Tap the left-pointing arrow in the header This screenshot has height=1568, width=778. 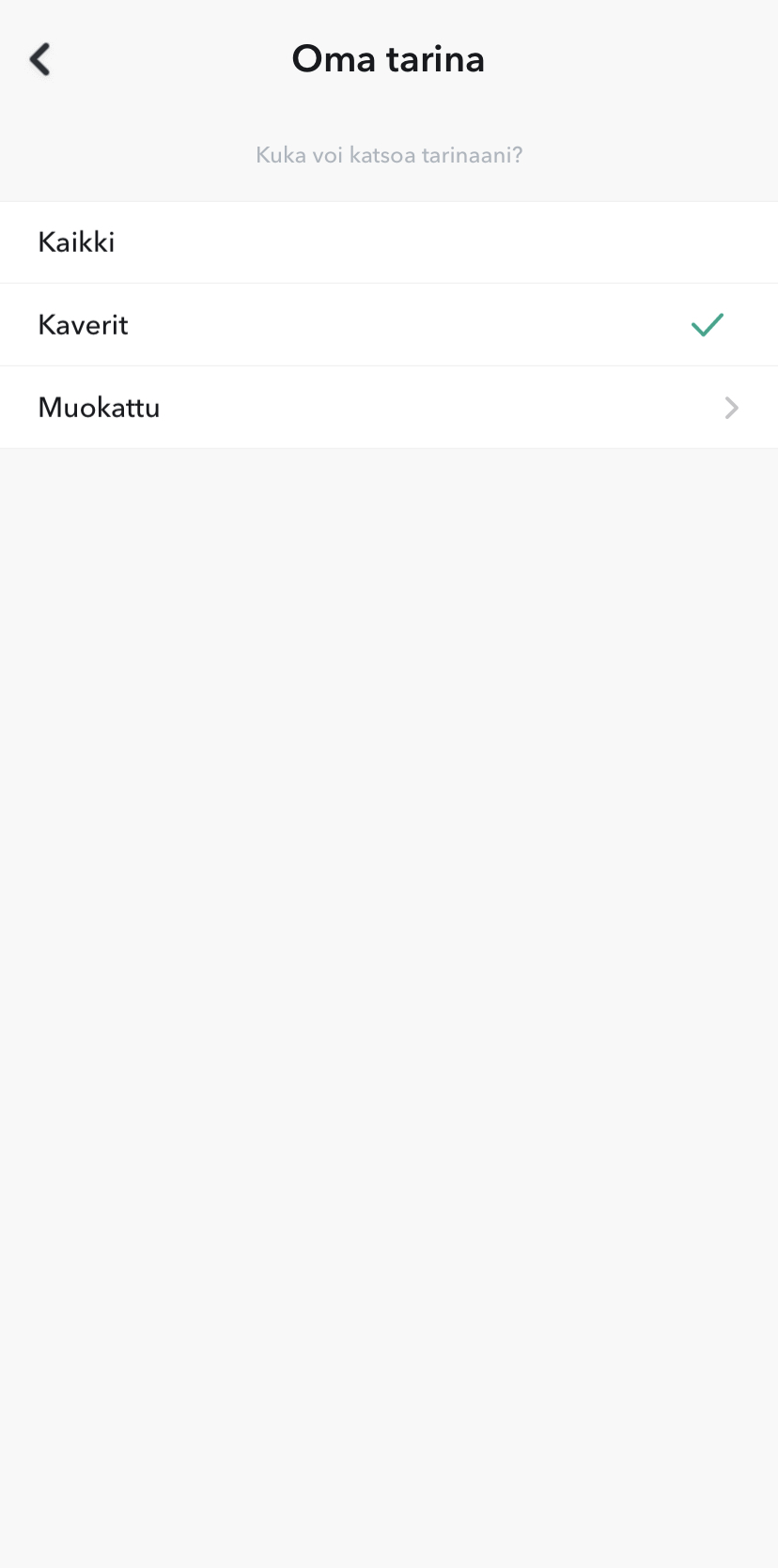pyautogui.click(x=41, y=58)
